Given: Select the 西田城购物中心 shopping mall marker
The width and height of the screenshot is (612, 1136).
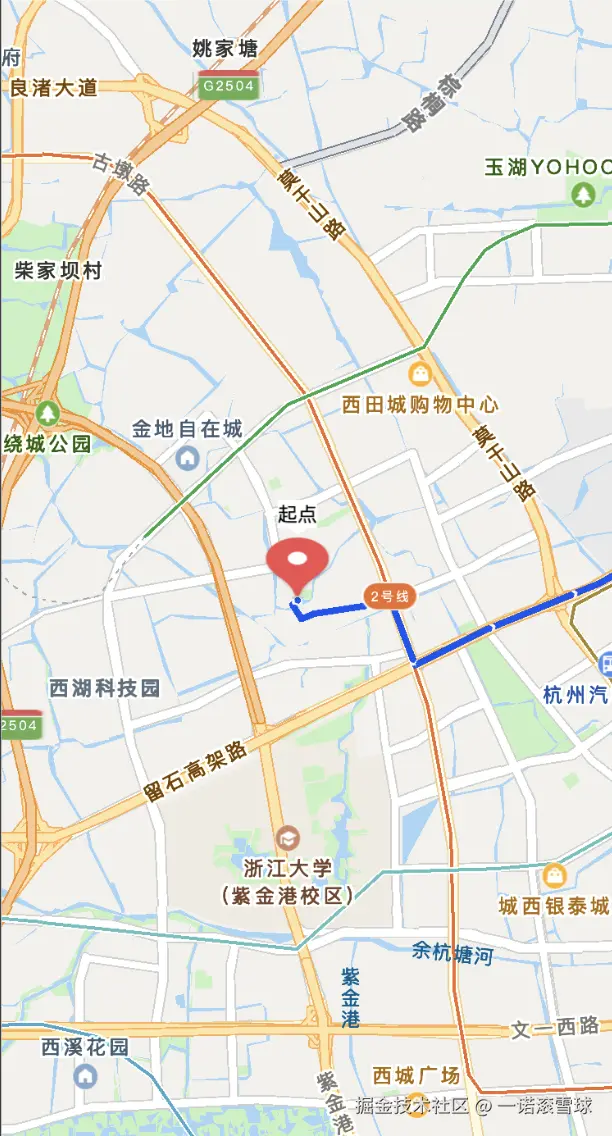Looking at the screenshot, I should point(420,376).
